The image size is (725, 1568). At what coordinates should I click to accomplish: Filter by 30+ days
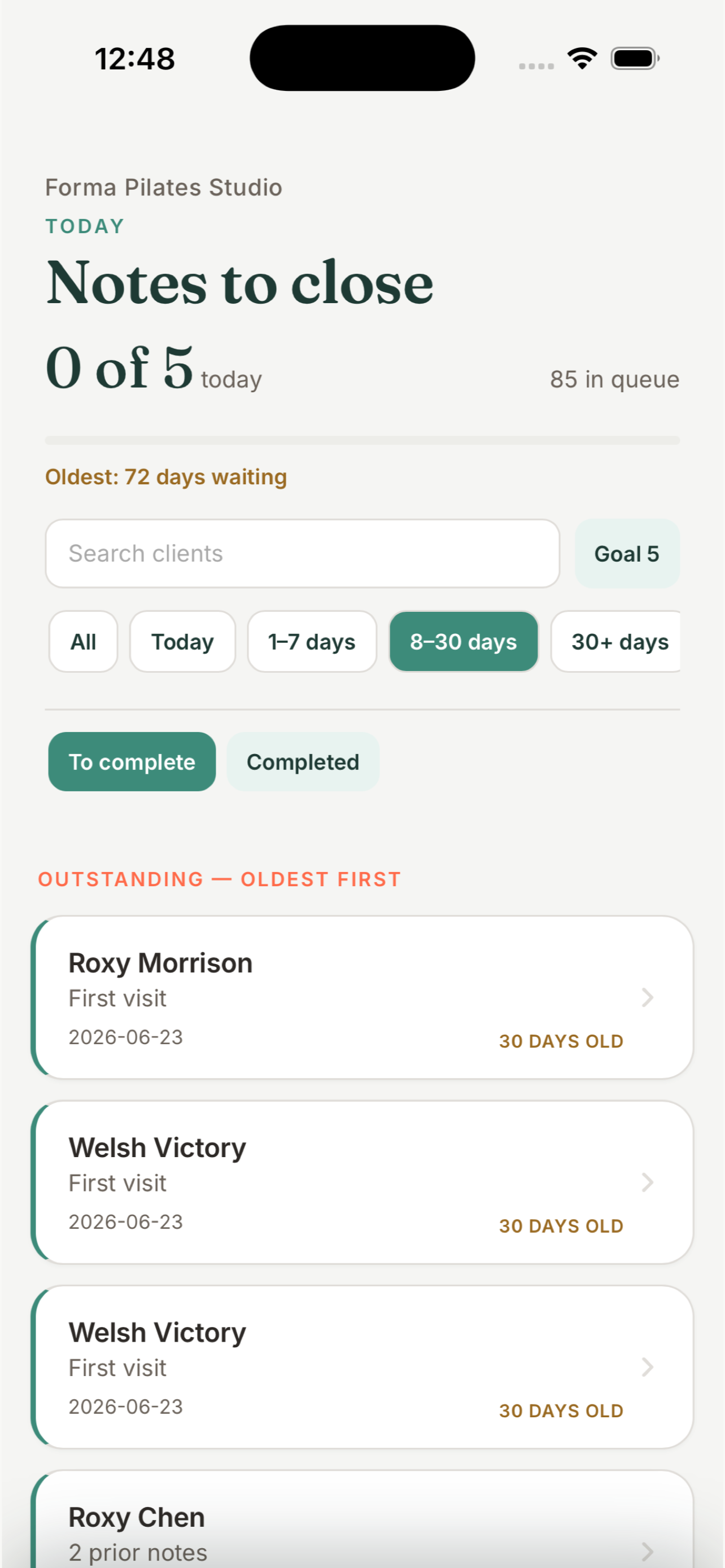(x=616, y=642)
